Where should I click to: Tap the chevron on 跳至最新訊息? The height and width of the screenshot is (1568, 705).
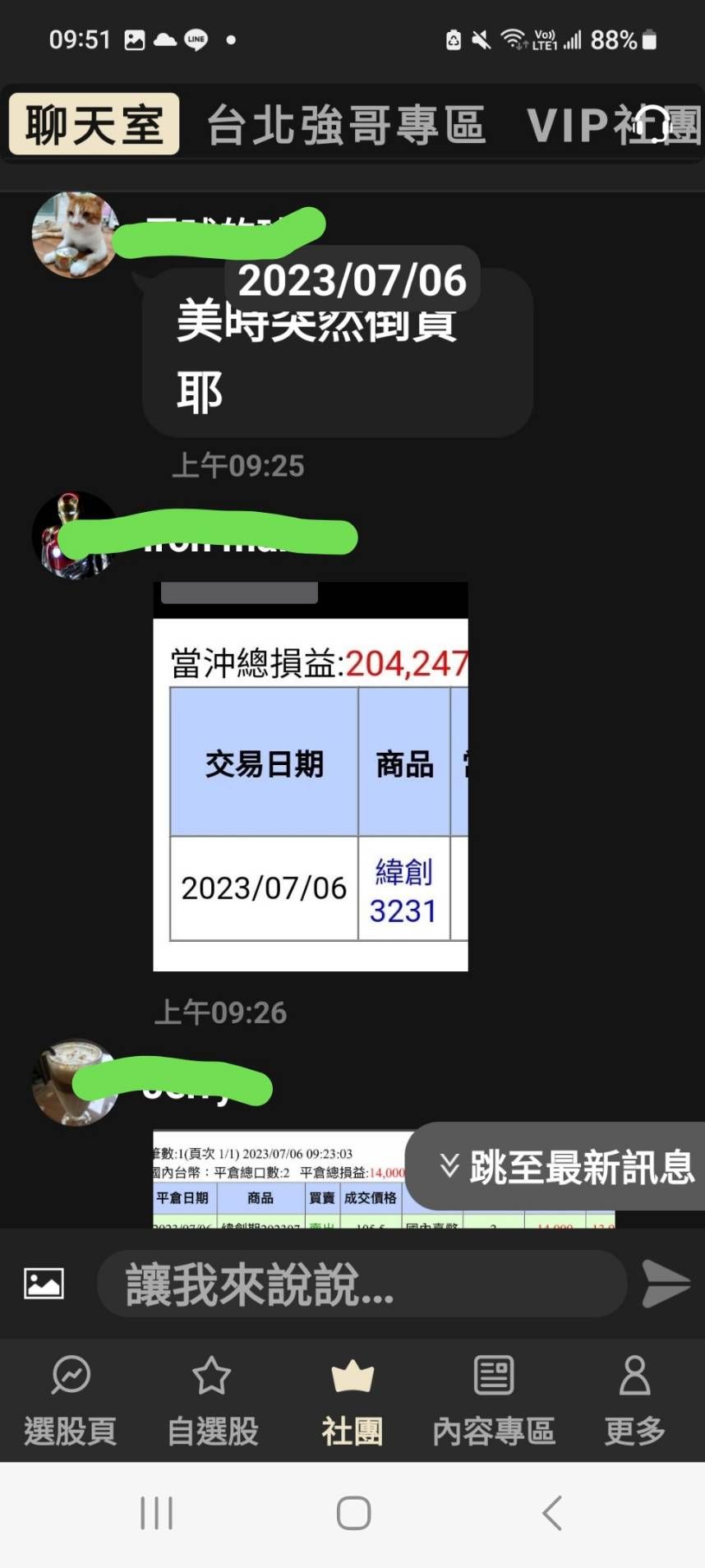[x=449, y=1164]
